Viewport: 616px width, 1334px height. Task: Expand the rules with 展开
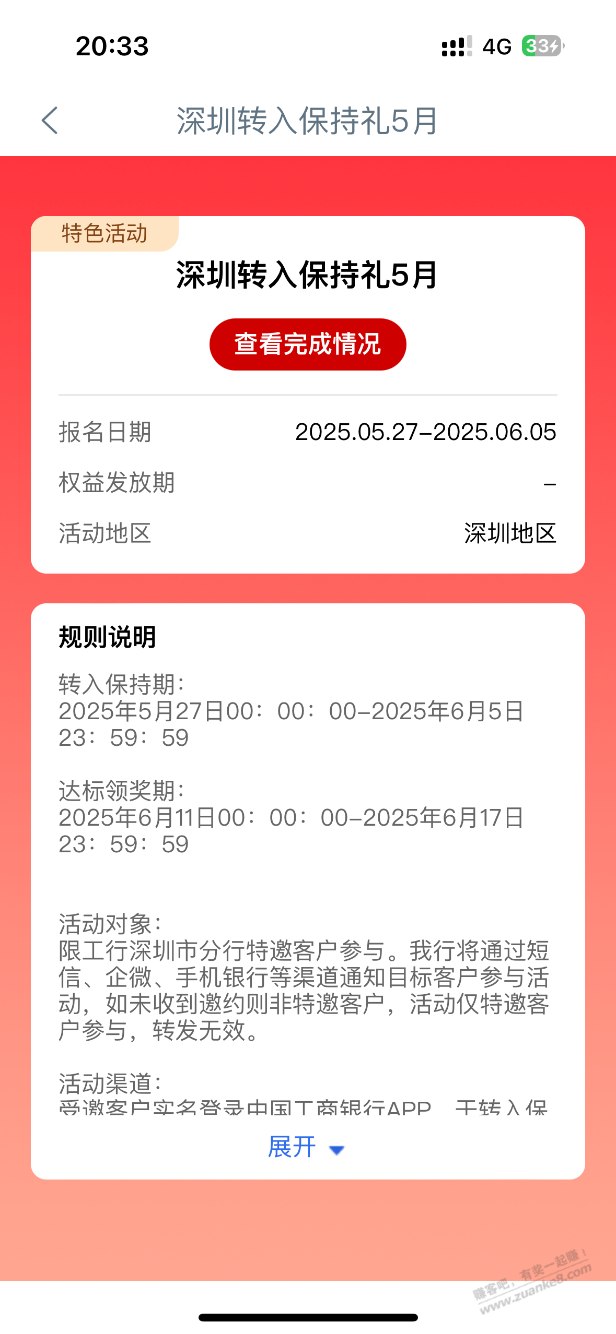coord(306,1147)
